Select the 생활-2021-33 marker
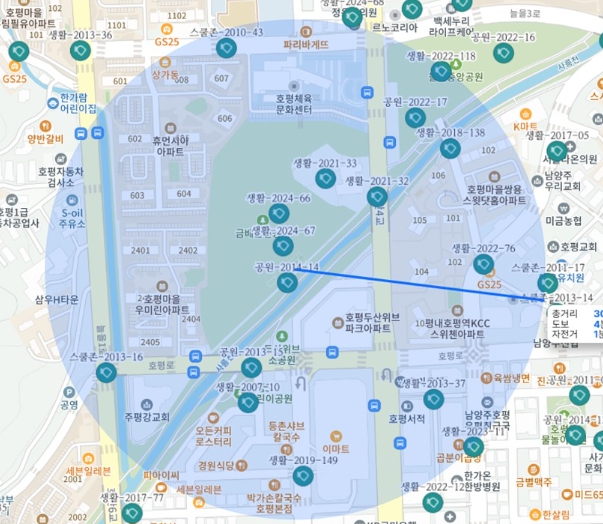 tap(324, 179)
